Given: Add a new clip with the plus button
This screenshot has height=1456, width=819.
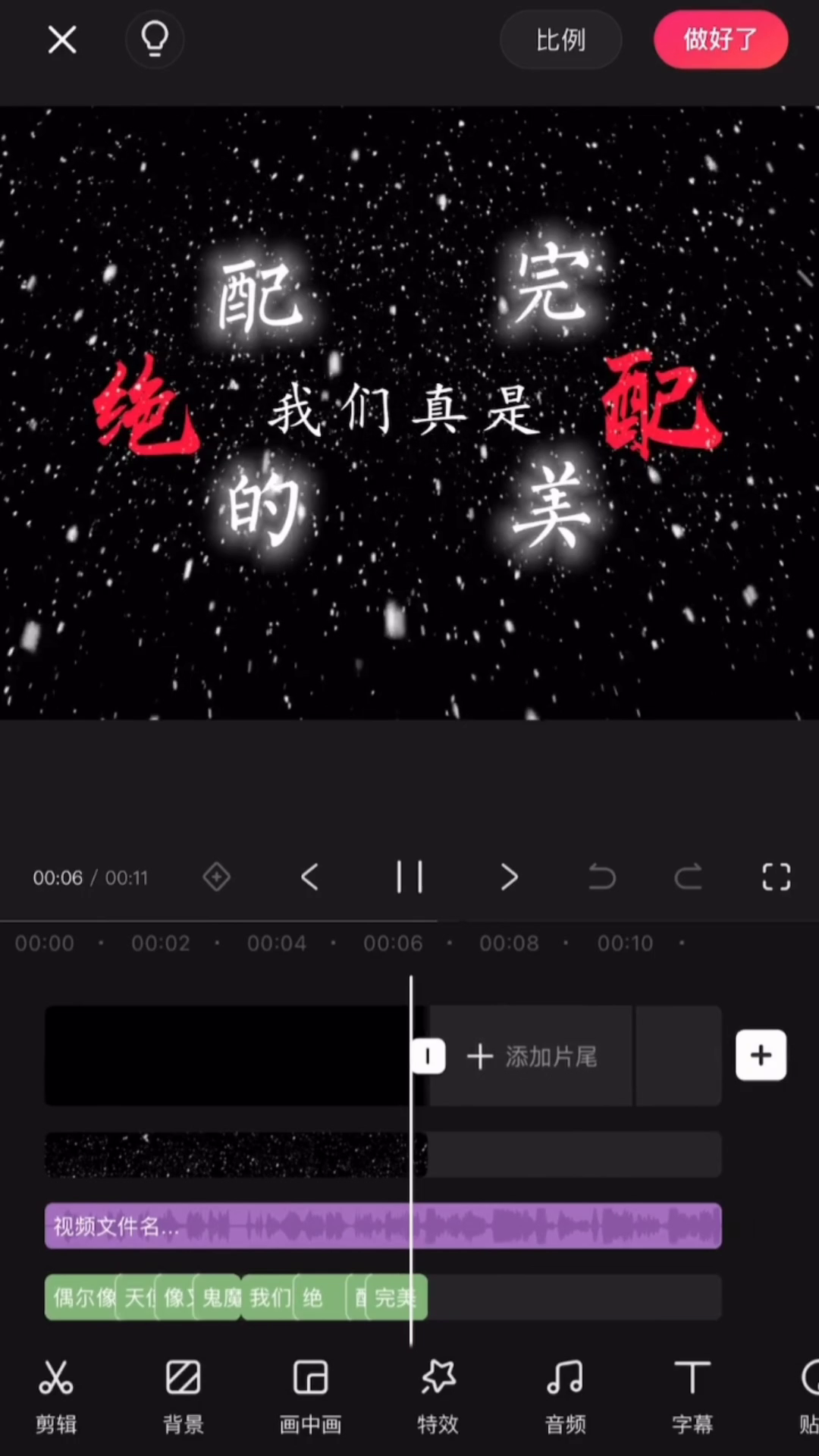Looking at the screenshot, I should 761,1055.
